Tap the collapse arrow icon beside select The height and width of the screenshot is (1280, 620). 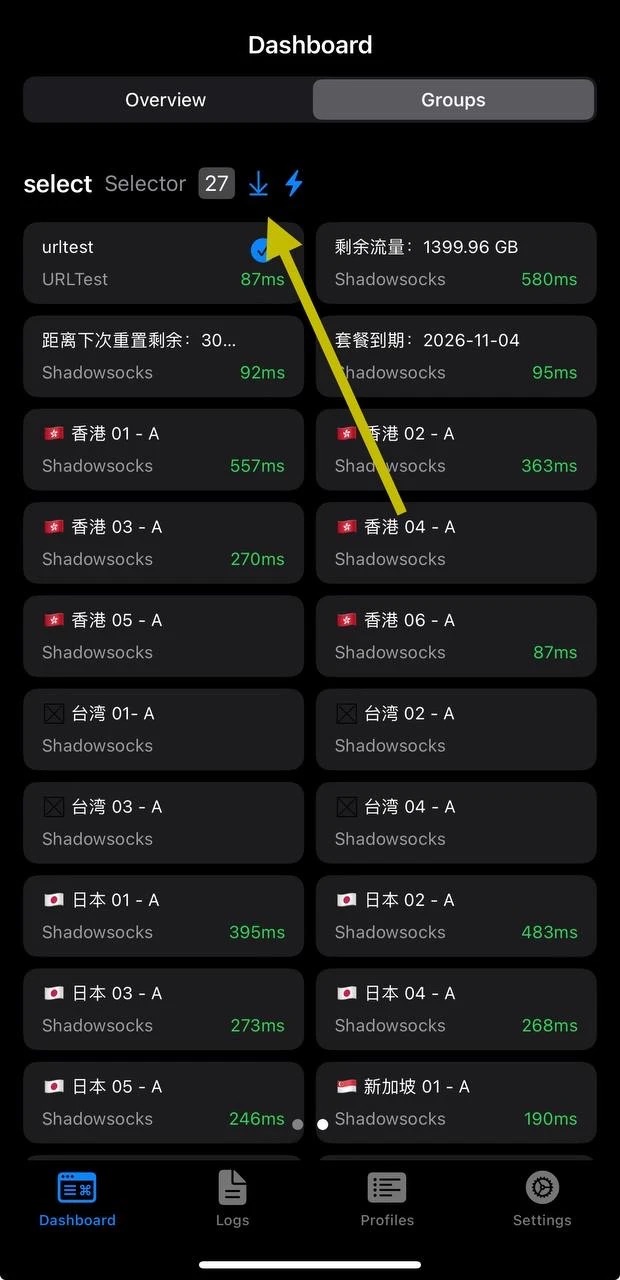258,184
